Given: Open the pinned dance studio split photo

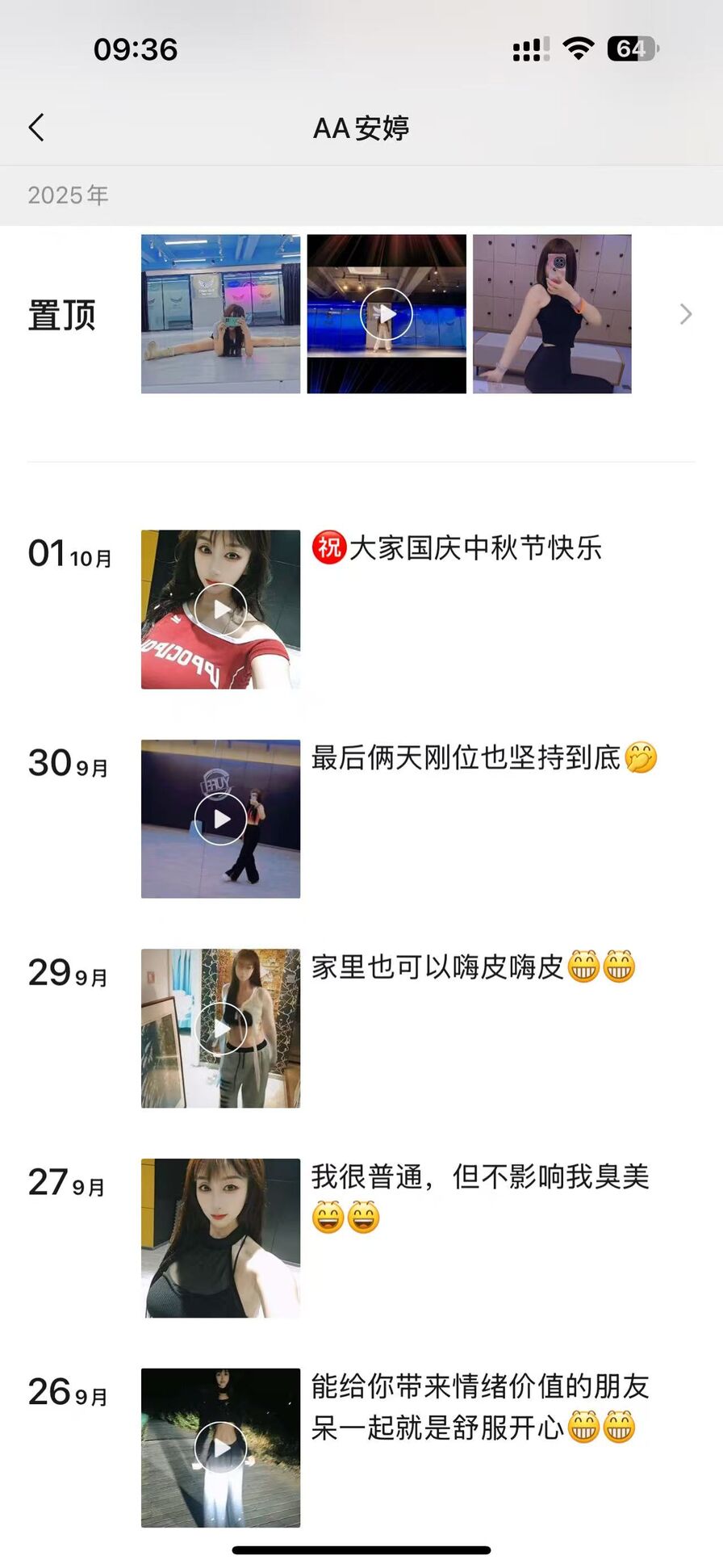Looking at the screenshot, I should coord(220,314).
